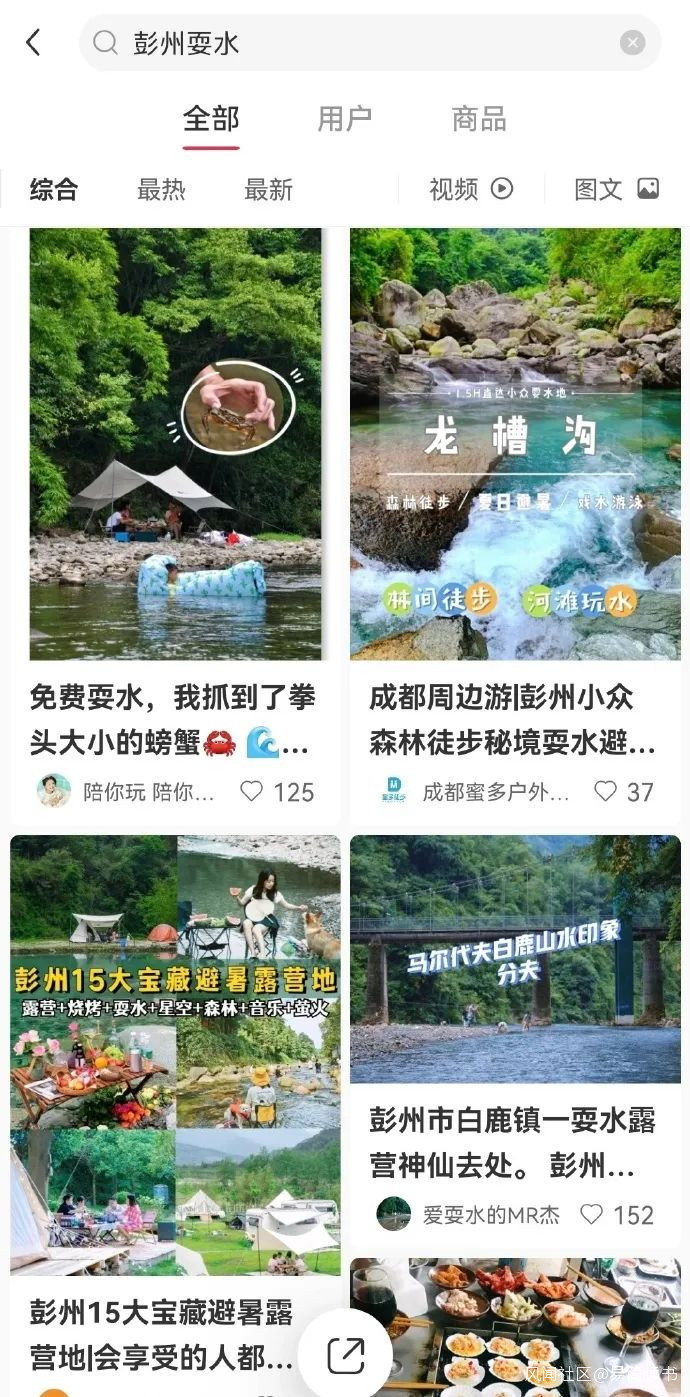This screenshot has width=690, height=1397.
Task: Sort results by 最新
Action: click(x=268, y=189)
